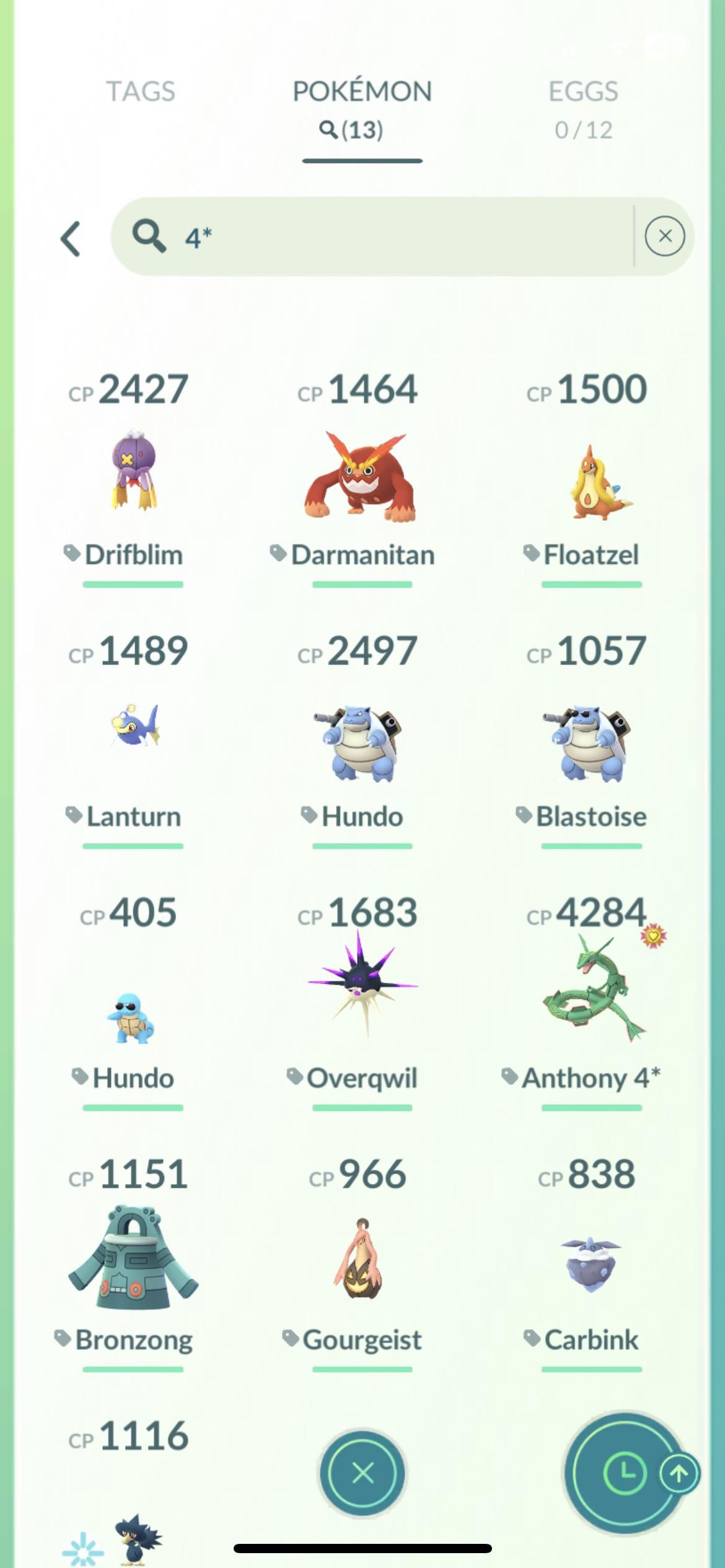The image size is (725, 1568).
Task: Open Carbink CP 838
Action: tap(591, 1263)
